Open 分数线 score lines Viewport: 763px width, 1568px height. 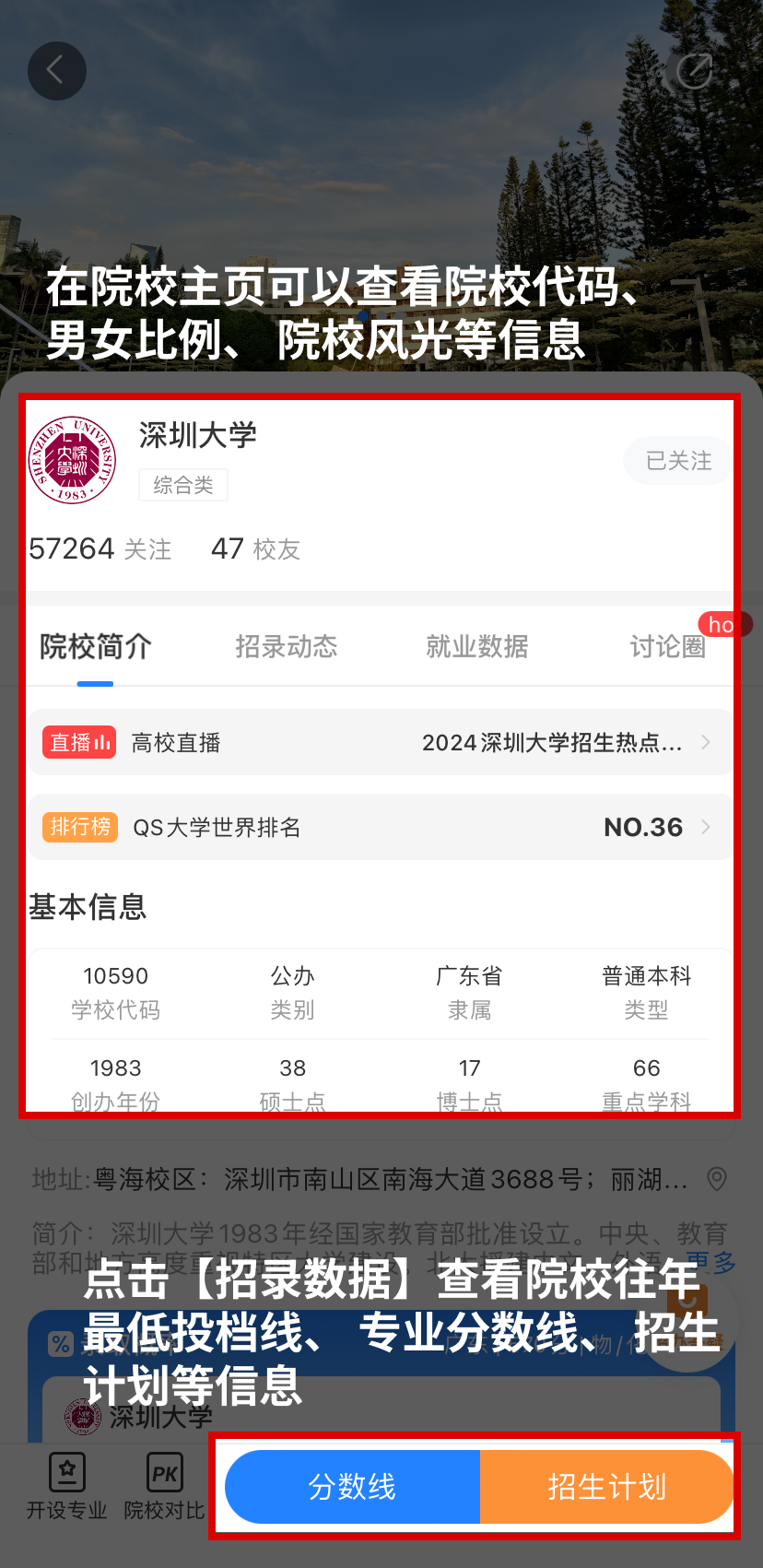pos(352,1487)
